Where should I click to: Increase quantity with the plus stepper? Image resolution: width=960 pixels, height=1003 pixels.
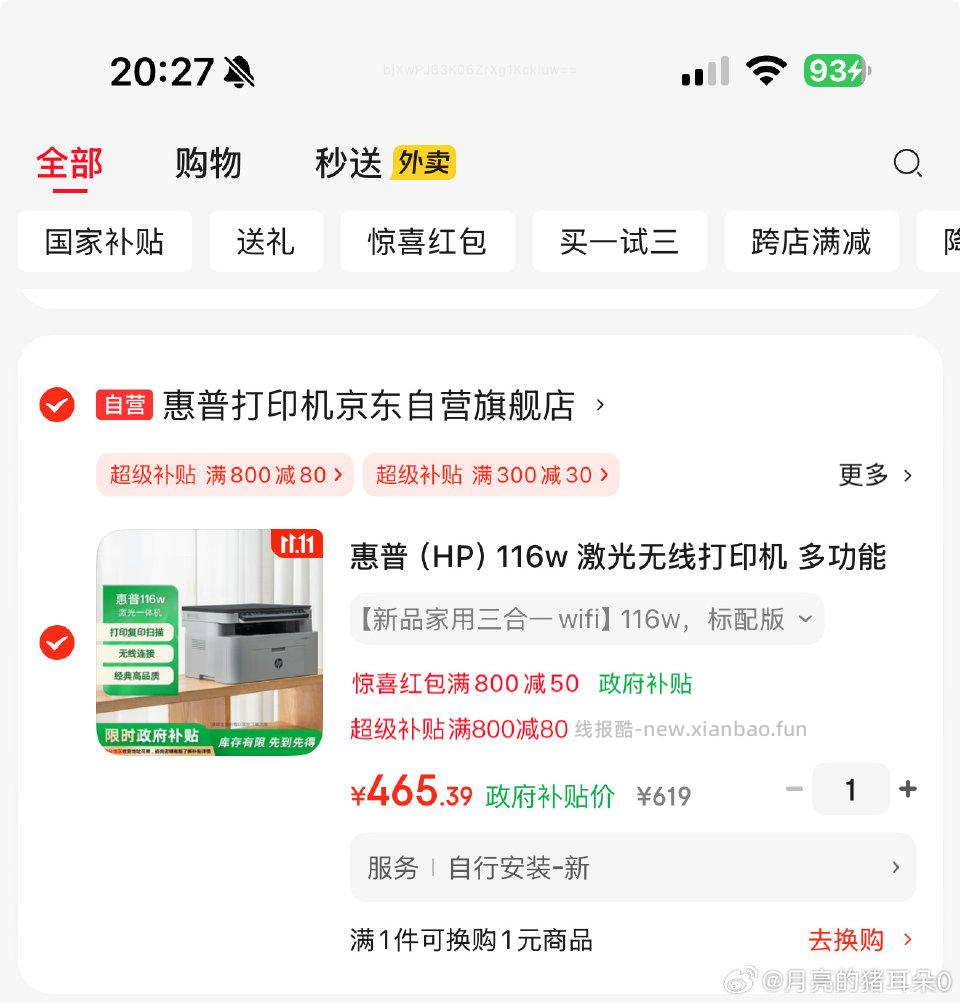click(908, 789)
